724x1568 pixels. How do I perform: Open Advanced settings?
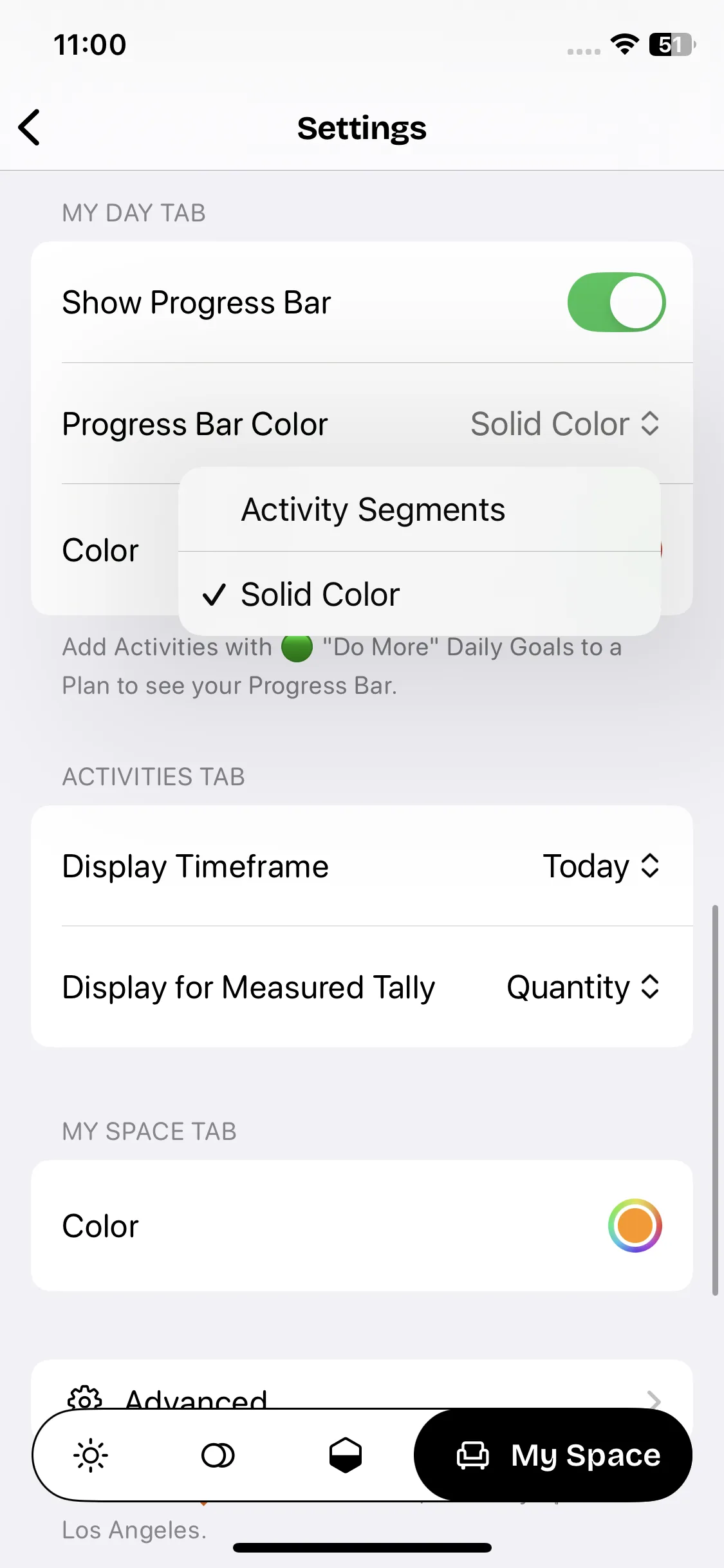(360, 1397)
